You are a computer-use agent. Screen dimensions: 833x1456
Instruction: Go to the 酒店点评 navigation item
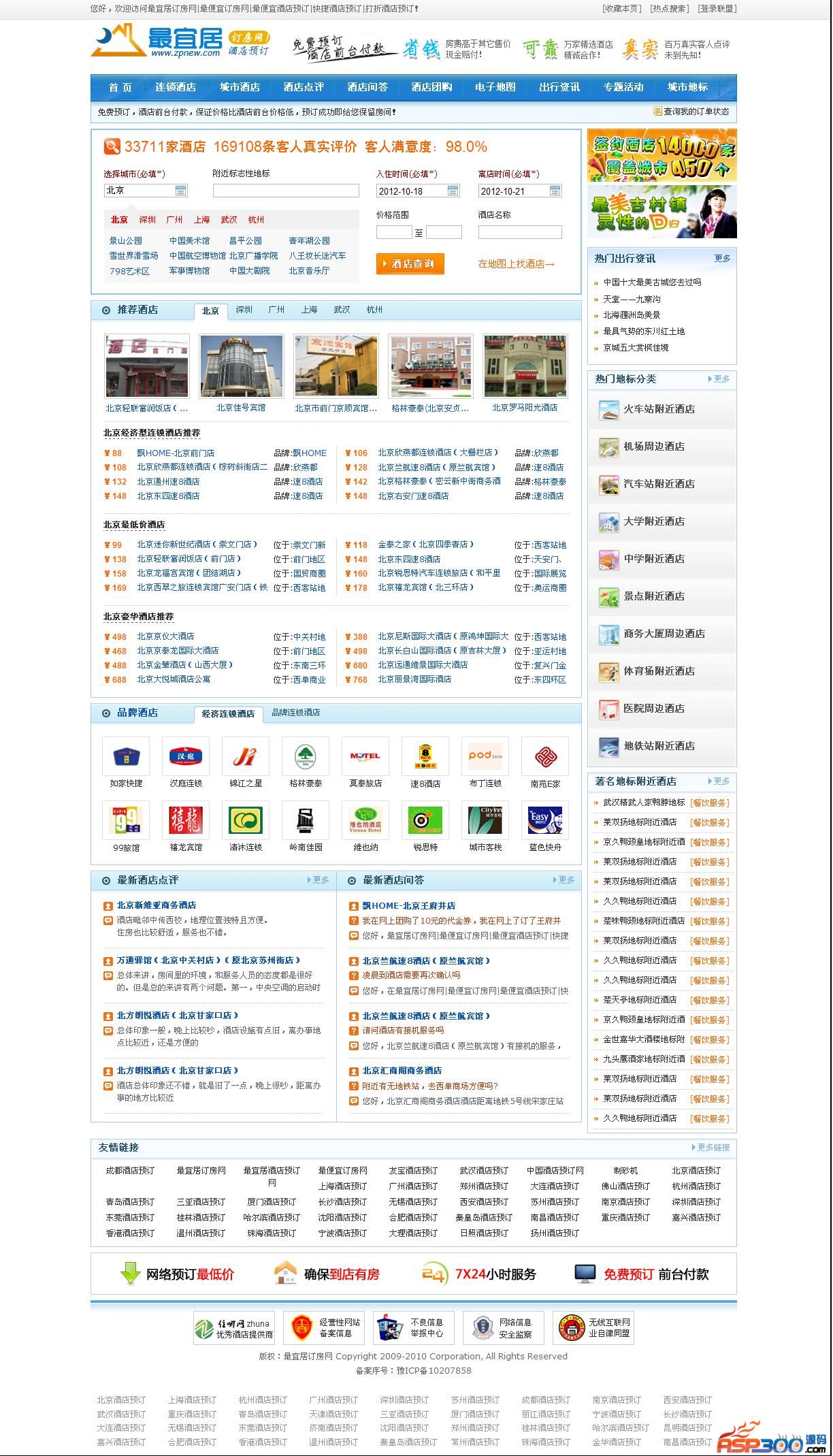[x=304, y=87]
